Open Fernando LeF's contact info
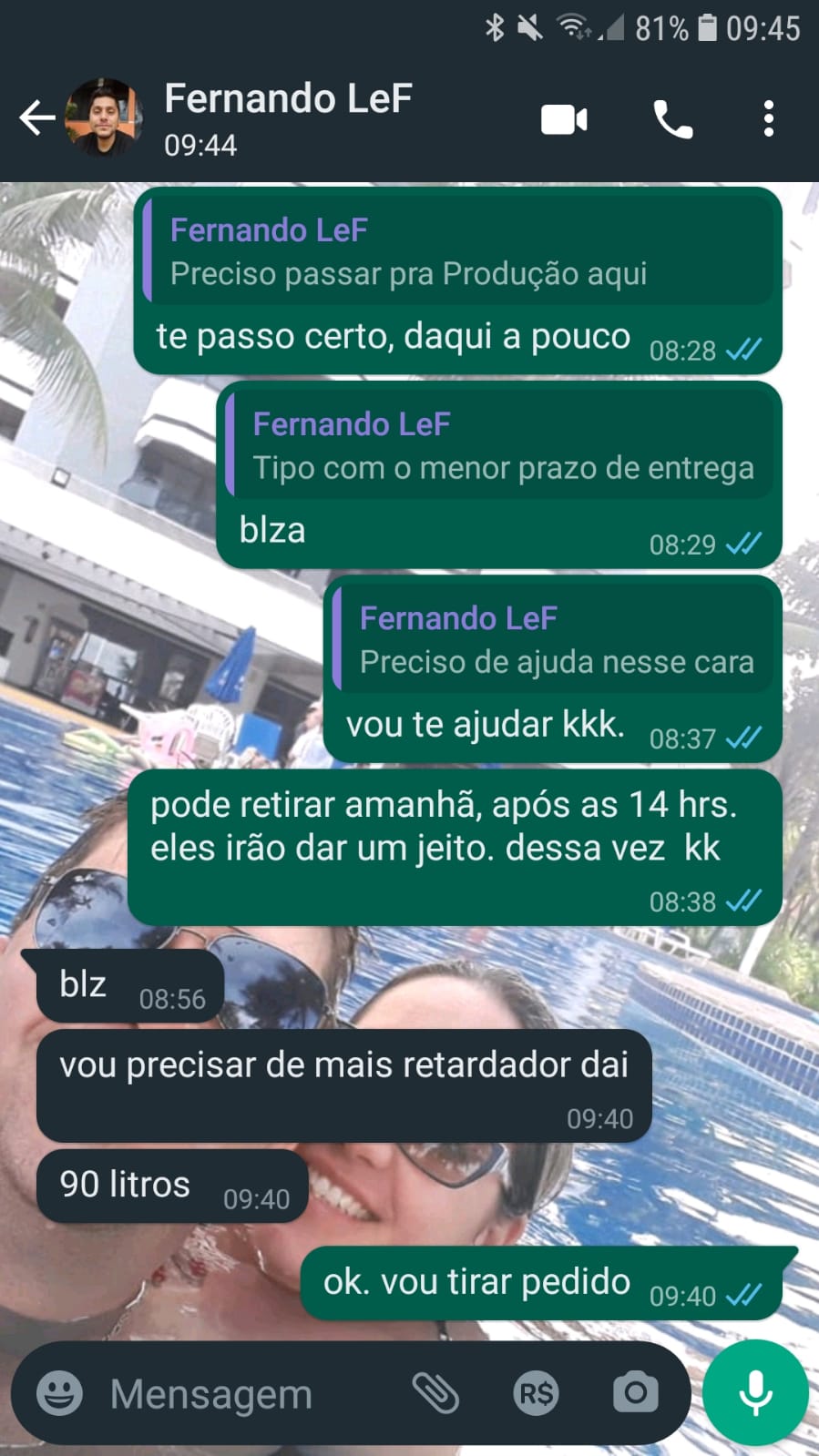819x1456 pixels. click(288, 118)
